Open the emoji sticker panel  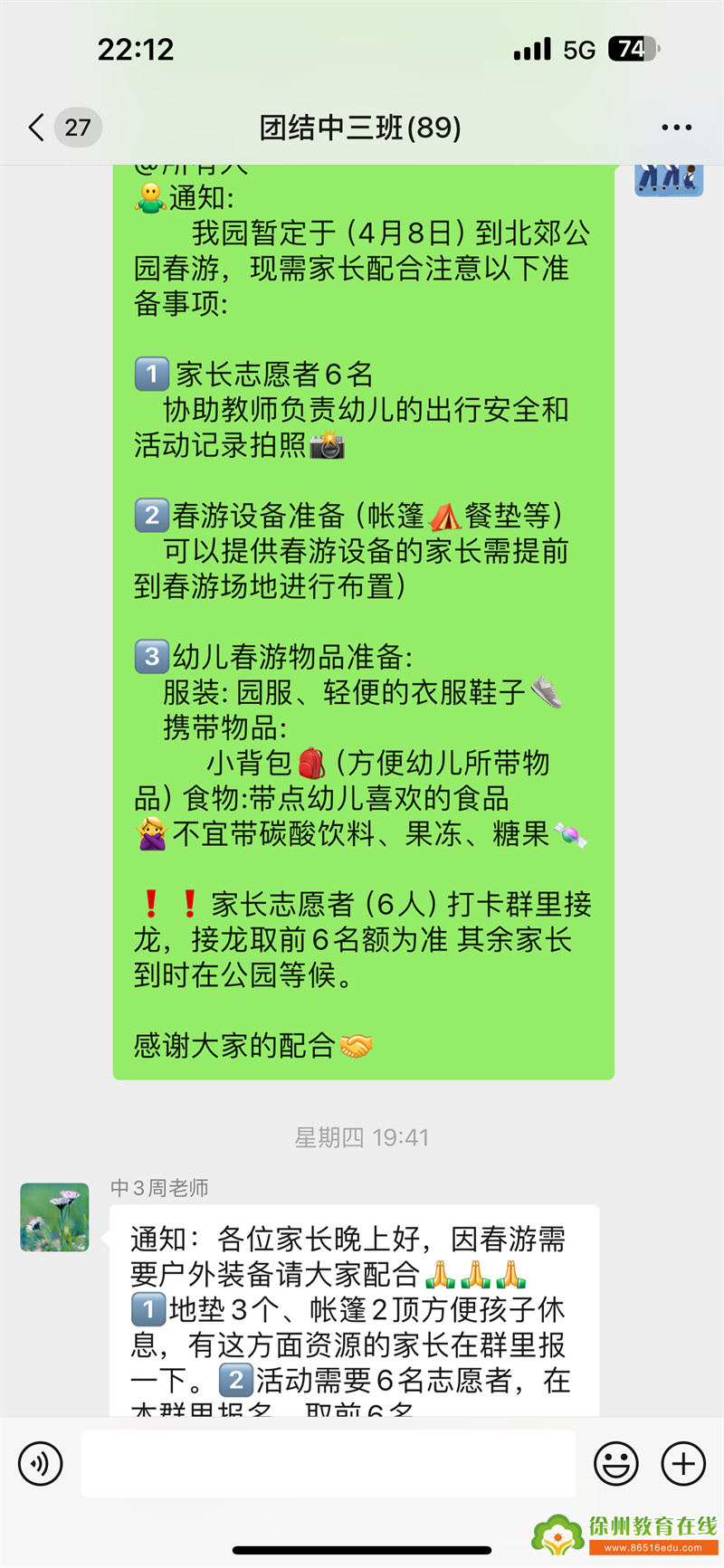coord(615,1463)
